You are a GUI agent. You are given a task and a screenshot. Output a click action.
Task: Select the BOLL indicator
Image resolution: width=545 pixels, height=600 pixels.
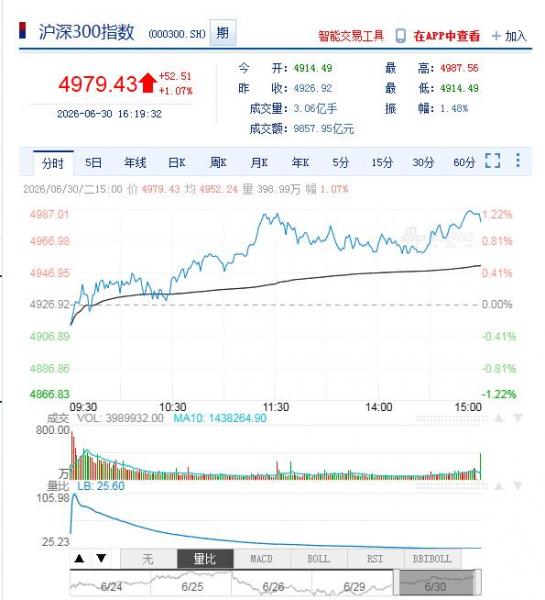[318, 559]
